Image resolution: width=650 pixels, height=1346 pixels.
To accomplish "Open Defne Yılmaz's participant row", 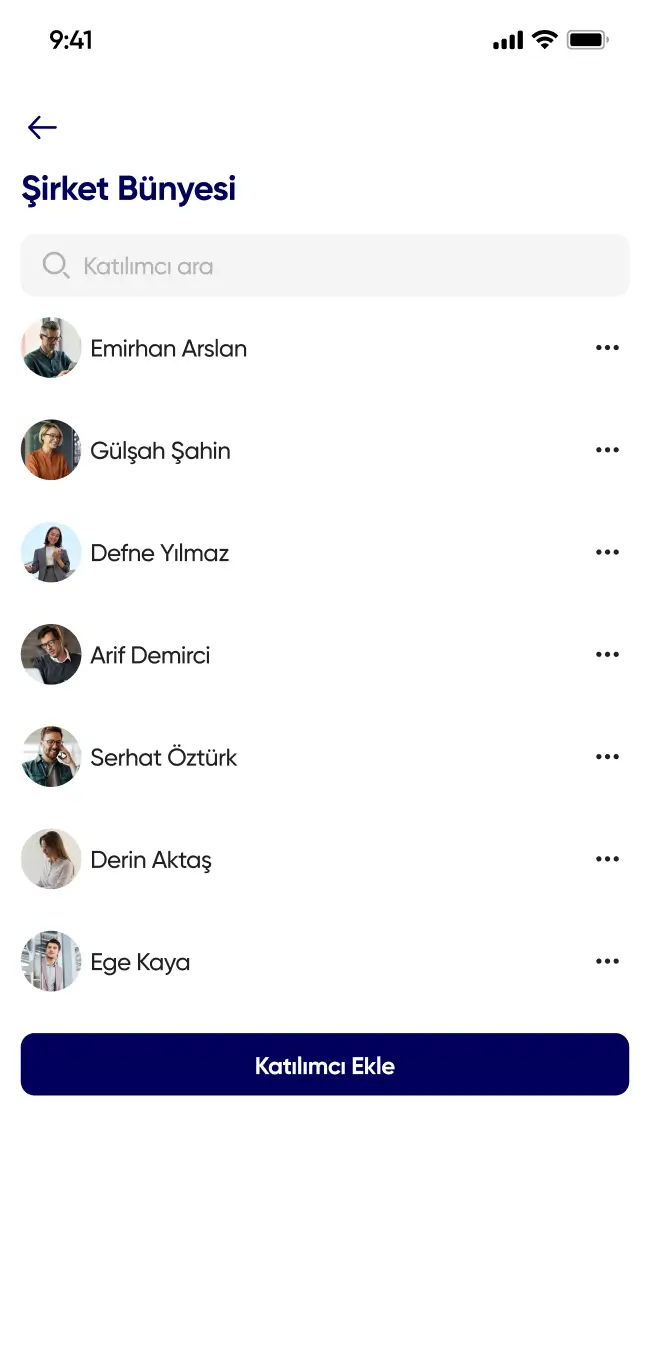I will (x=160, y=553).
